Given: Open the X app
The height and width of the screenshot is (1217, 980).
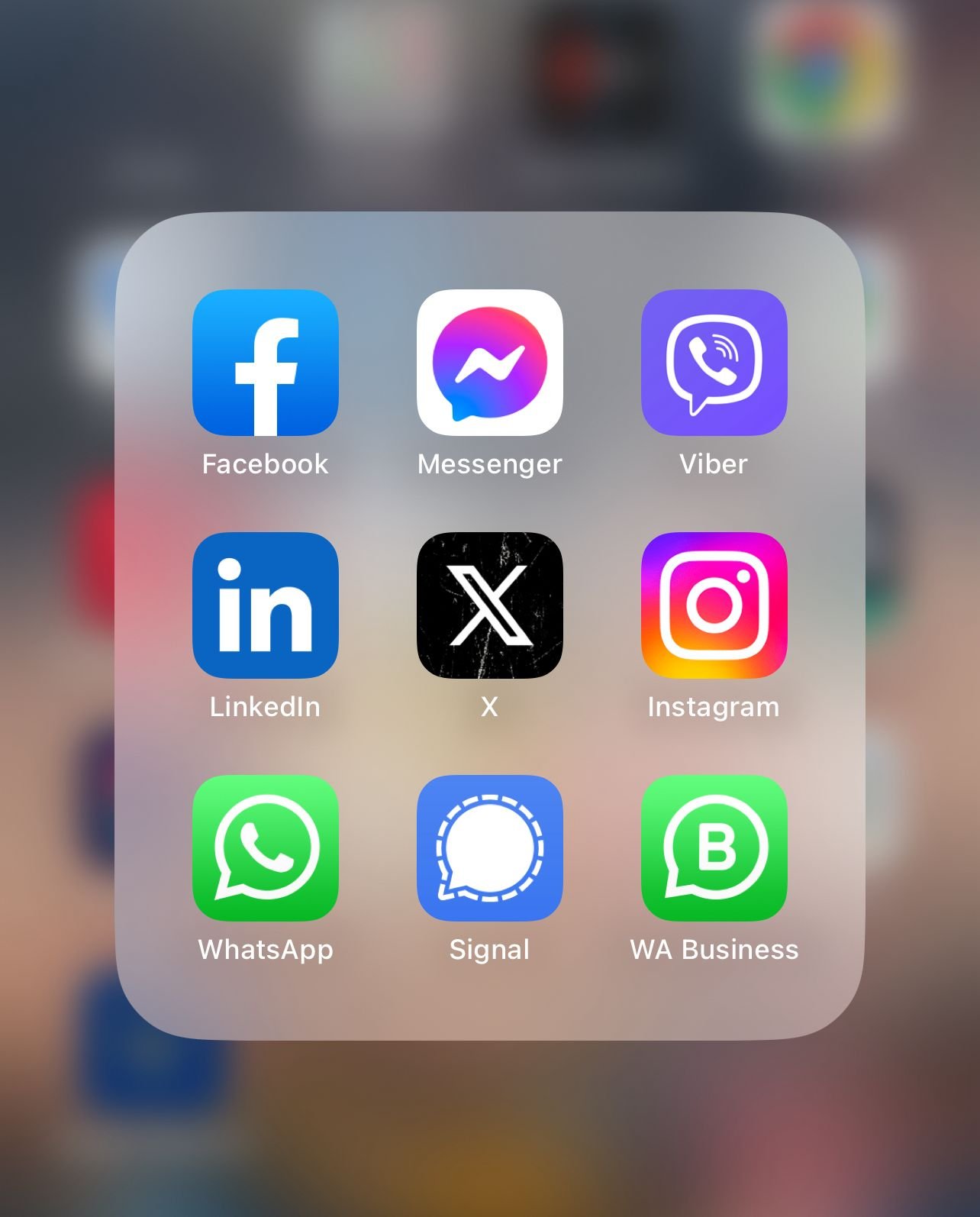Looking at the screenshot, I should coord(489,605).
